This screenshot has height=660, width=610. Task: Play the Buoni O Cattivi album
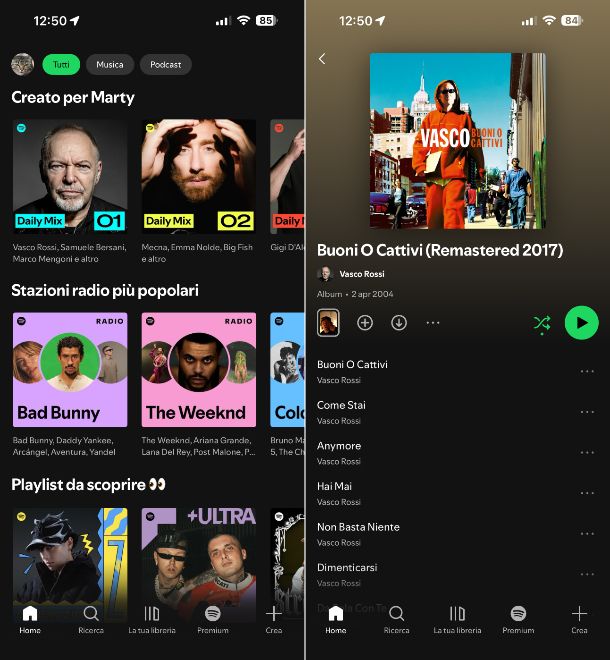581,323
